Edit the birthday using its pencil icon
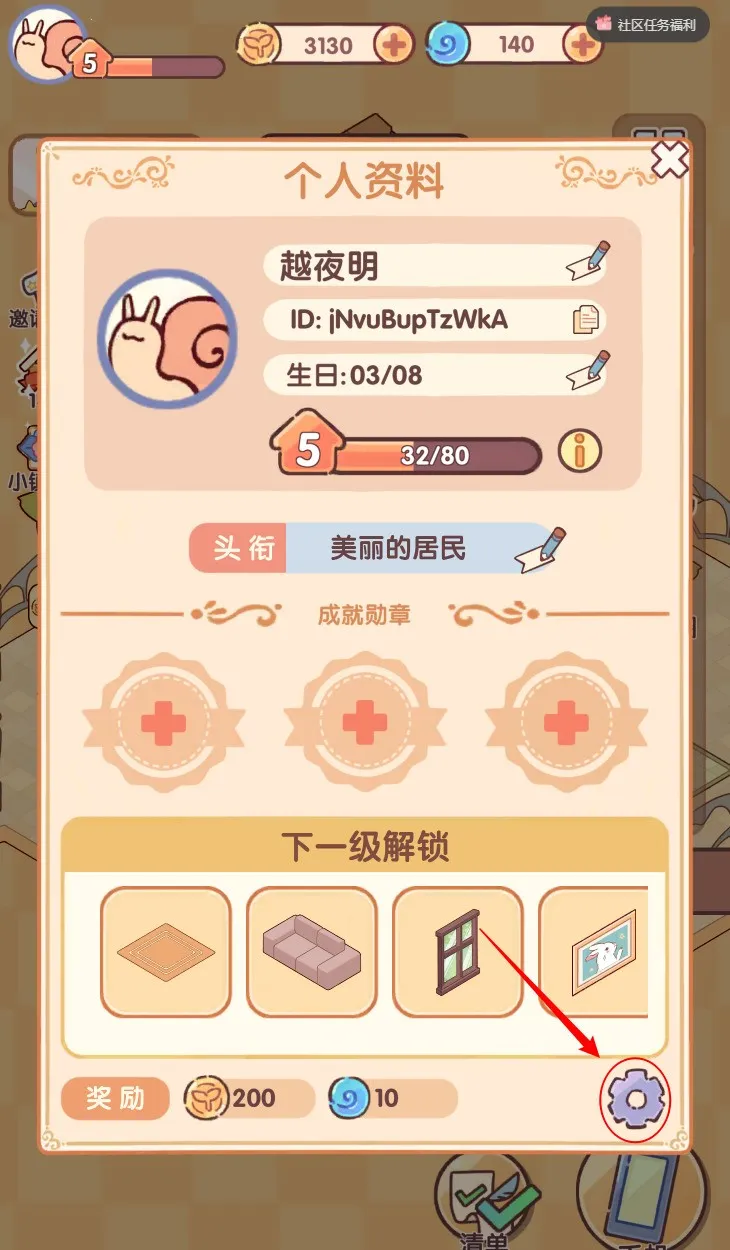 click(585, 375)
